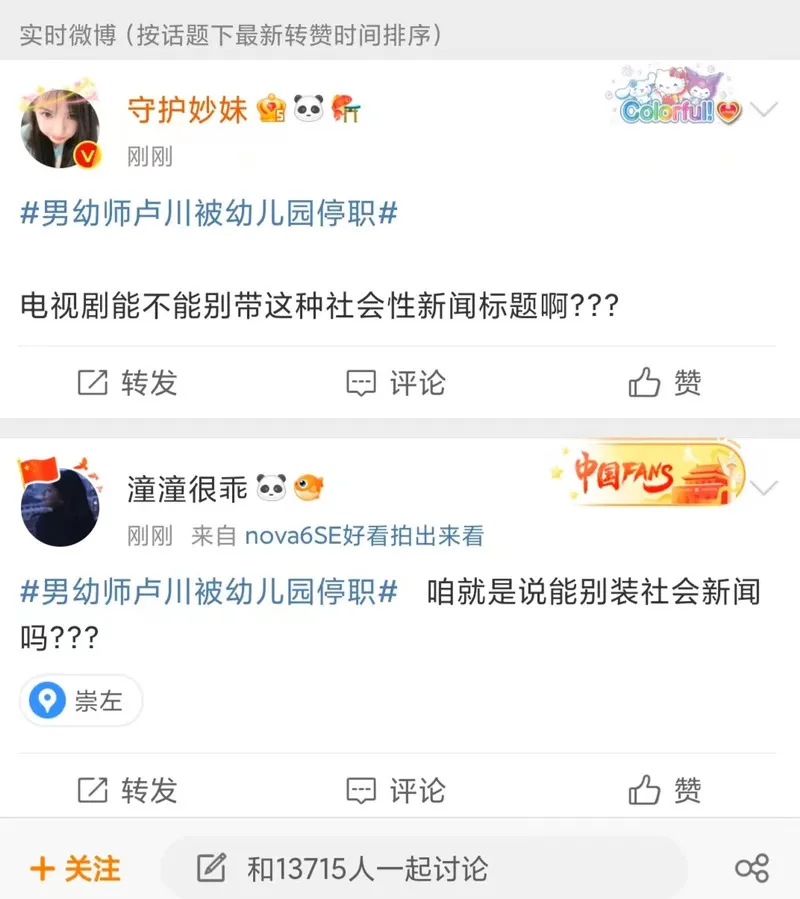Open hashtag link in 潼潼很乖's post
This screenshot has width=800, height=899.
tap(209, 592)
